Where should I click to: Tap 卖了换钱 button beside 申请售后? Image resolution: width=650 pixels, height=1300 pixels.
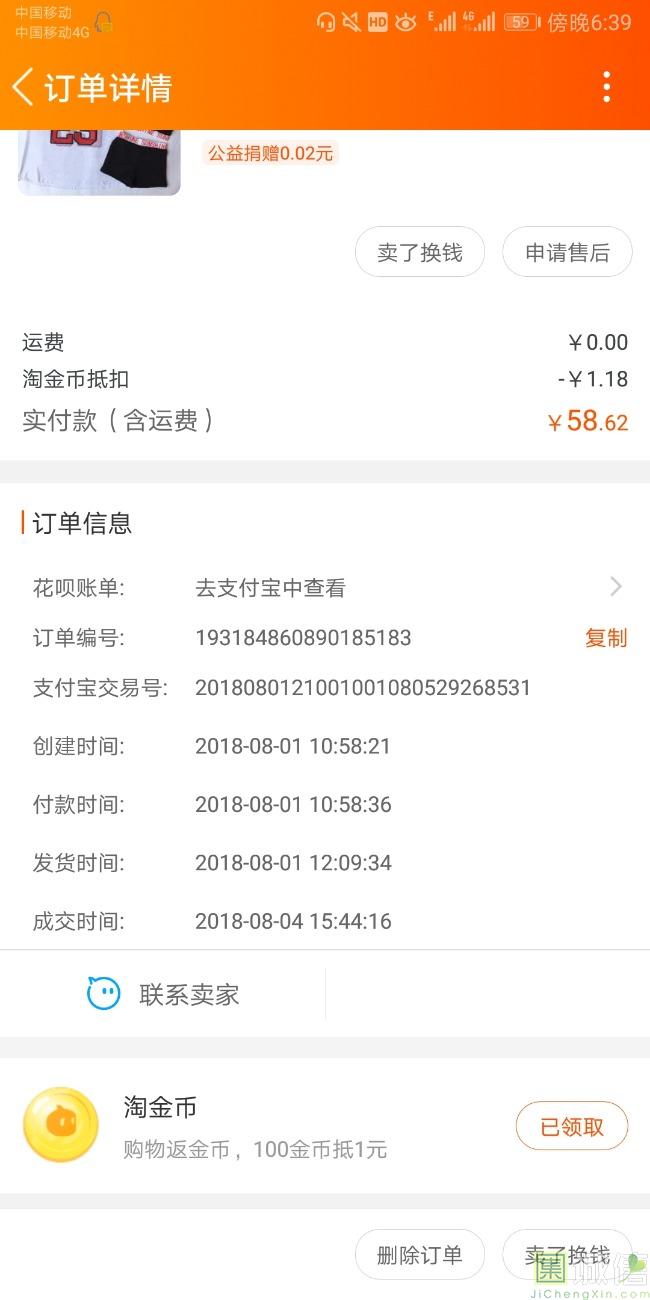(419, 253)
